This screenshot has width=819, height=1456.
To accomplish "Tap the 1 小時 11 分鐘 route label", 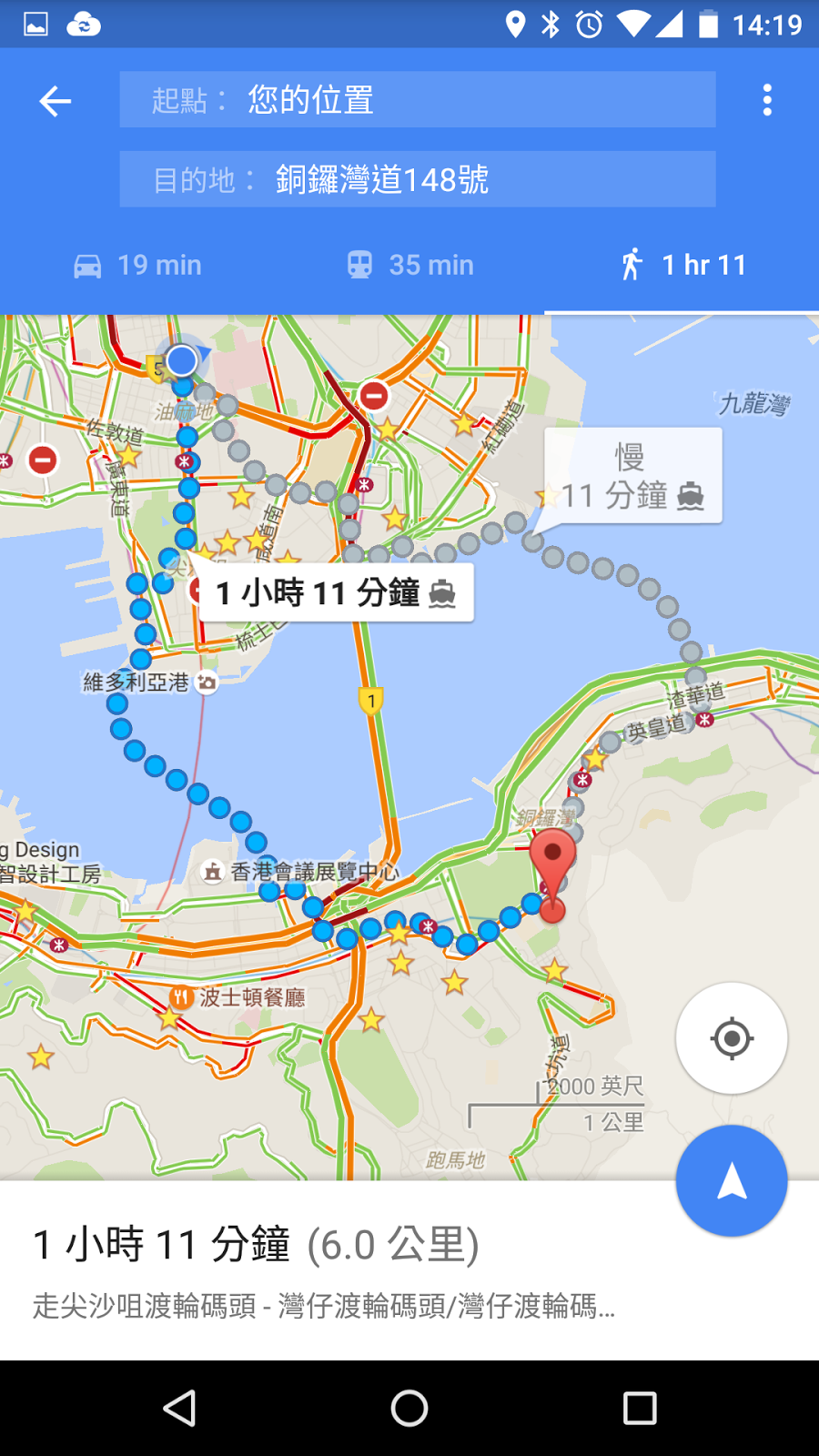I will (335, 593).
